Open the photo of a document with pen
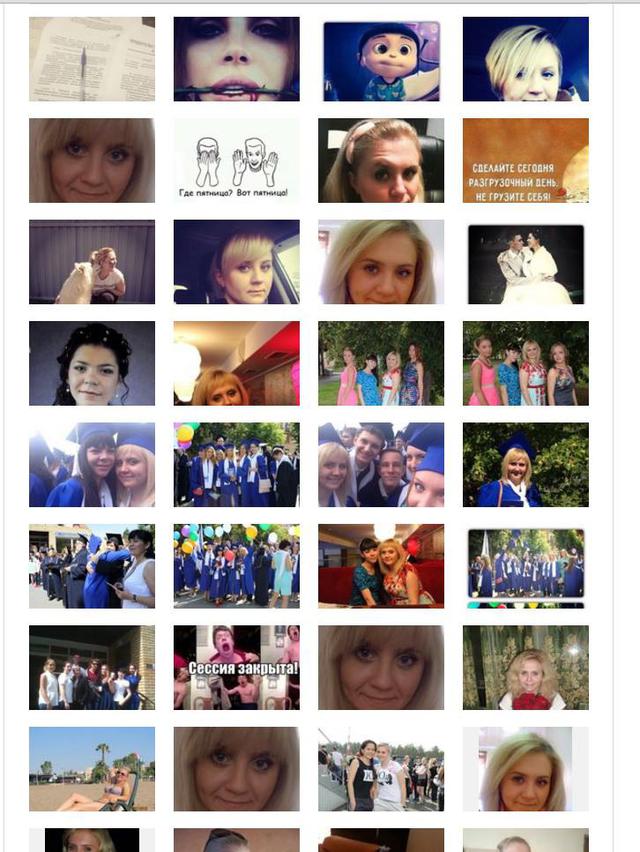640x852 pixels. [x=92, y=59]
